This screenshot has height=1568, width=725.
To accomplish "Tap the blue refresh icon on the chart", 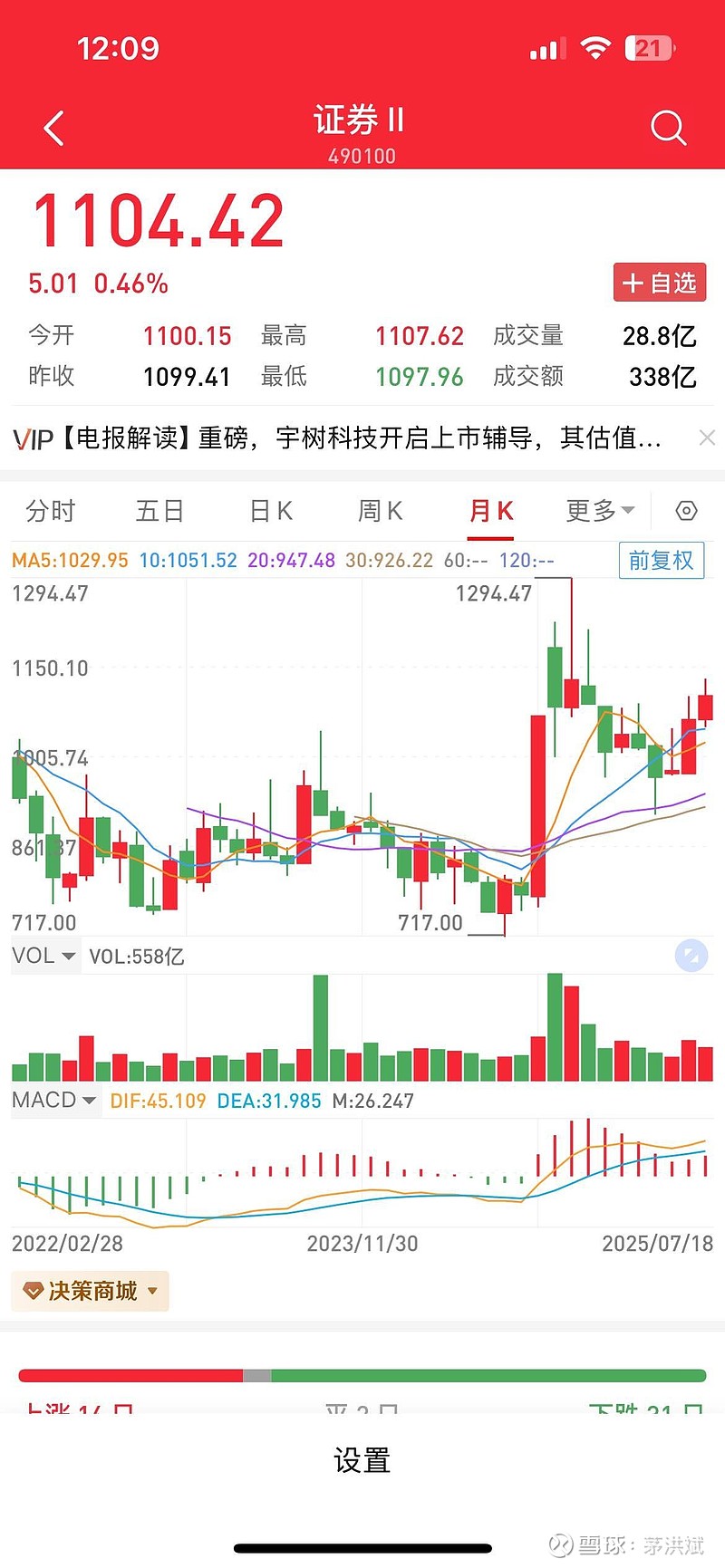I will coord(691,956).
